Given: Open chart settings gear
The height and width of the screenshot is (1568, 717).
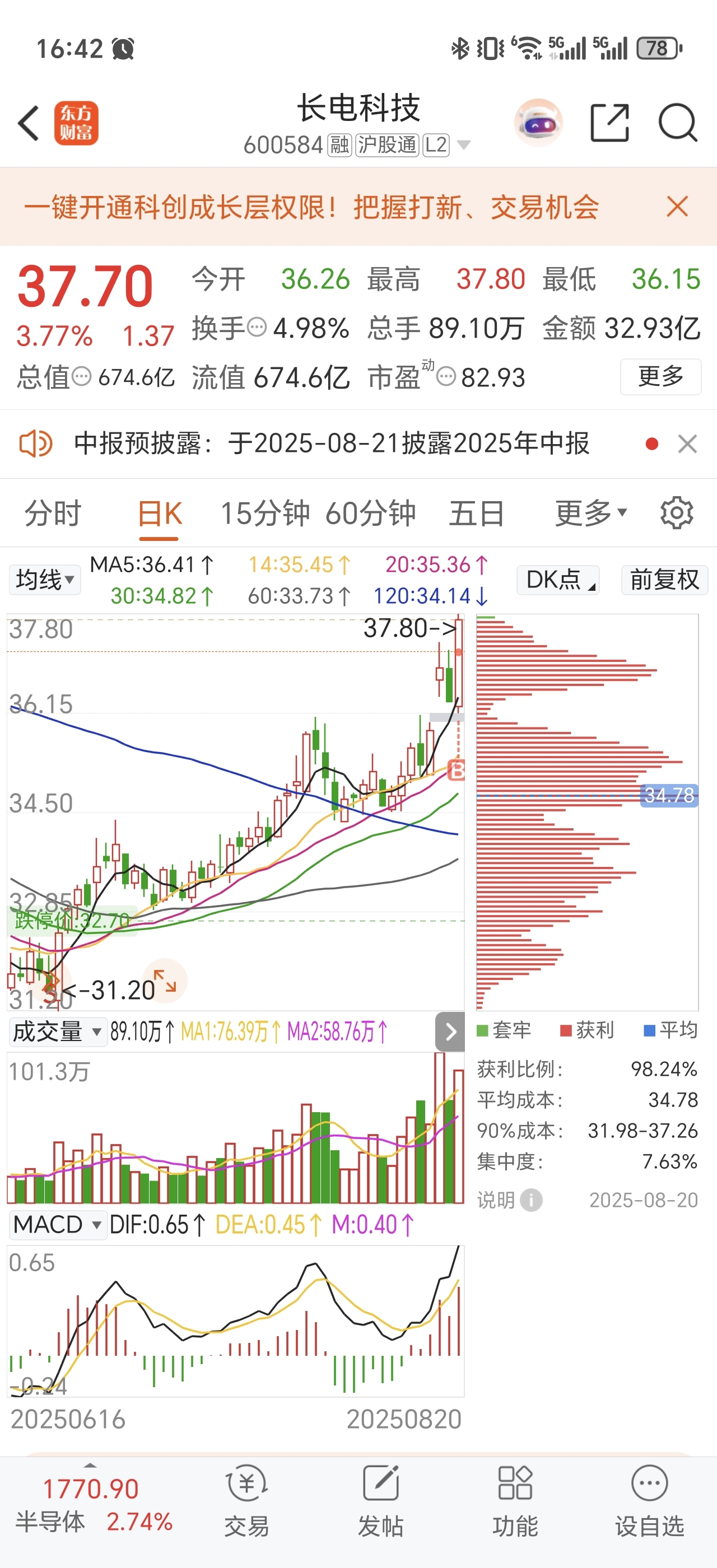Looking at the screenshot, I should 677,513.
